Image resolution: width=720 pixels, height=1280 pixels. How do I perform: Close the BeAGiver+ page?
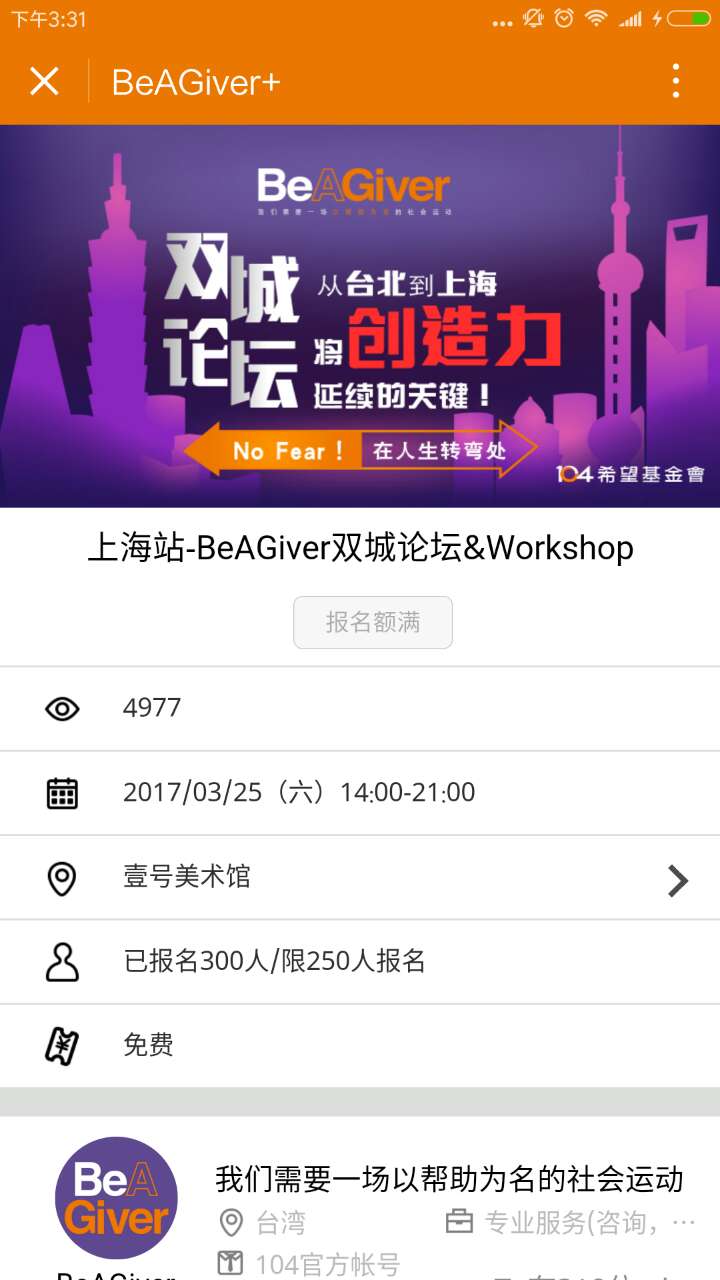(44, 81)
